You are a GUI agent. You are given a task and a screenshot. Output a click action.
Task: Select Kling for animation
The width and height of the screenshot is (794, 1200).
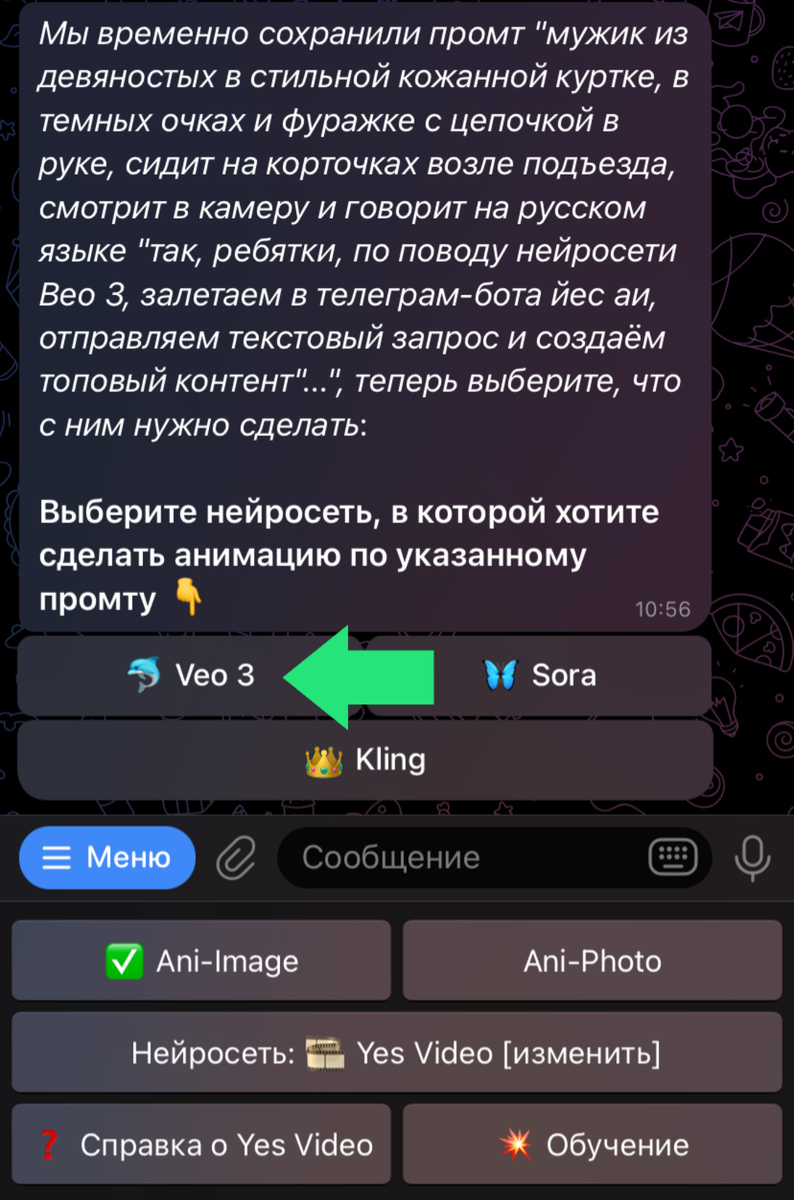click(x=364, y=757)
